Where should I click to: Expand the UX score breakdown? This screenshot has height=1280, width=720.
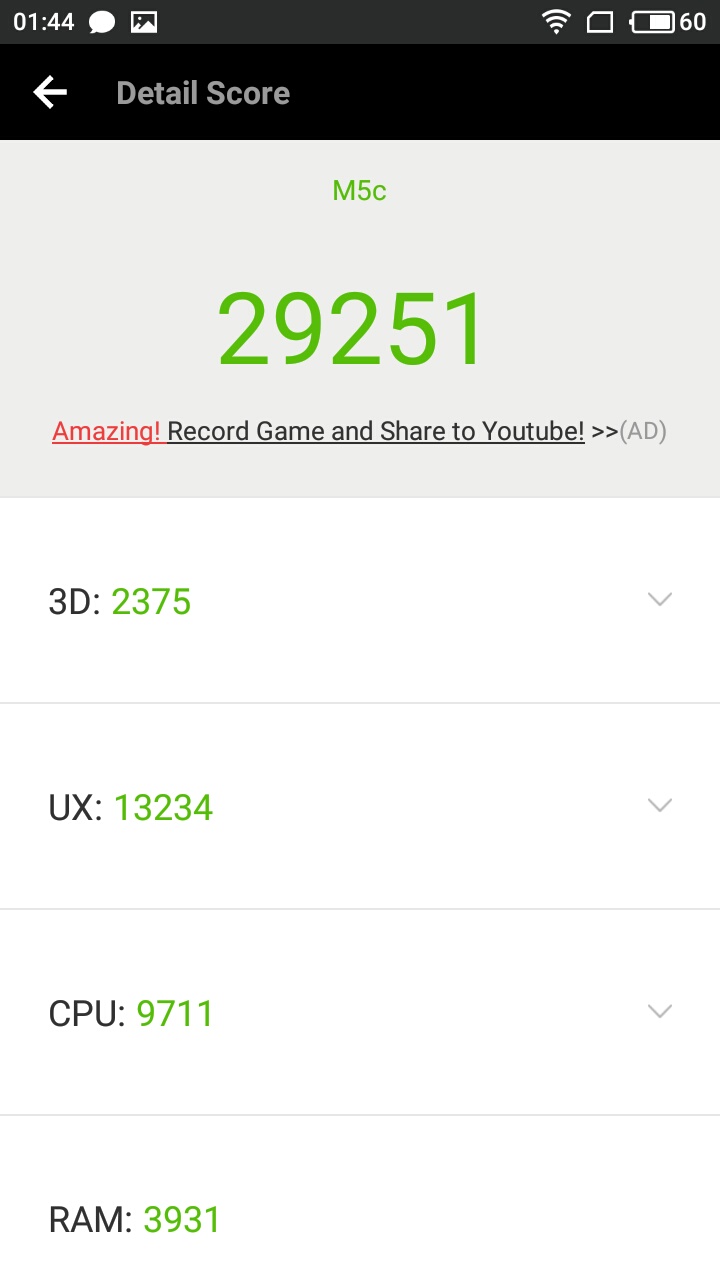659,806
